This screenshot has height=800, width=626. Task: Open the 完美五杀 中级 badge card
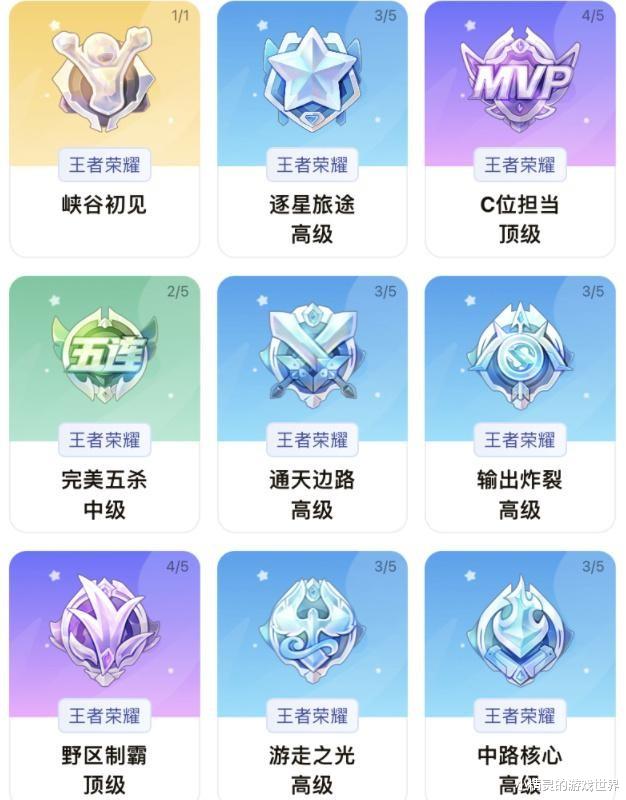pyautogui.click(x=104, y=403)
